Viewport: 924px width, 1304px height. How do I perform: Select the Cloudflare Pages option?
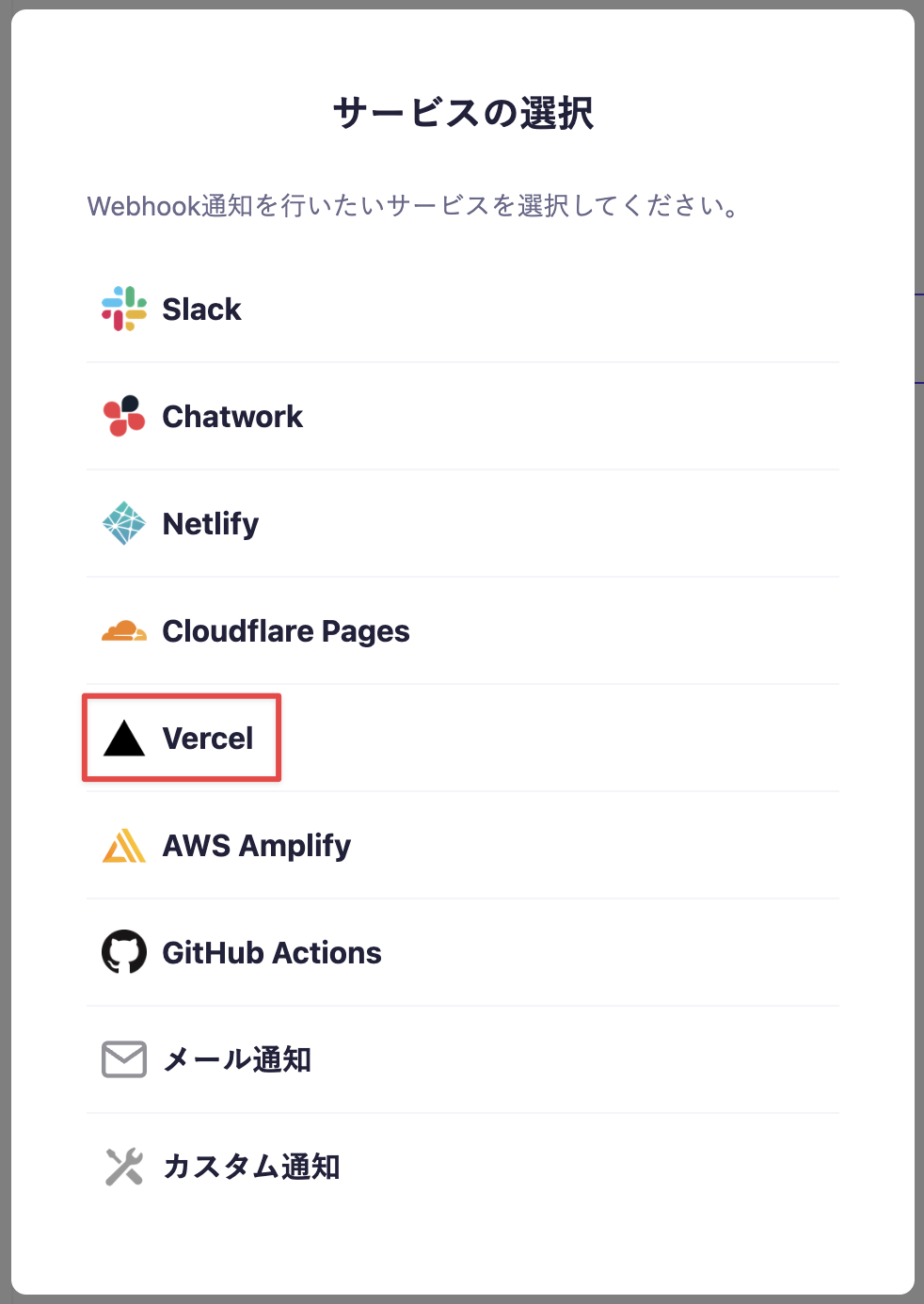285,631
